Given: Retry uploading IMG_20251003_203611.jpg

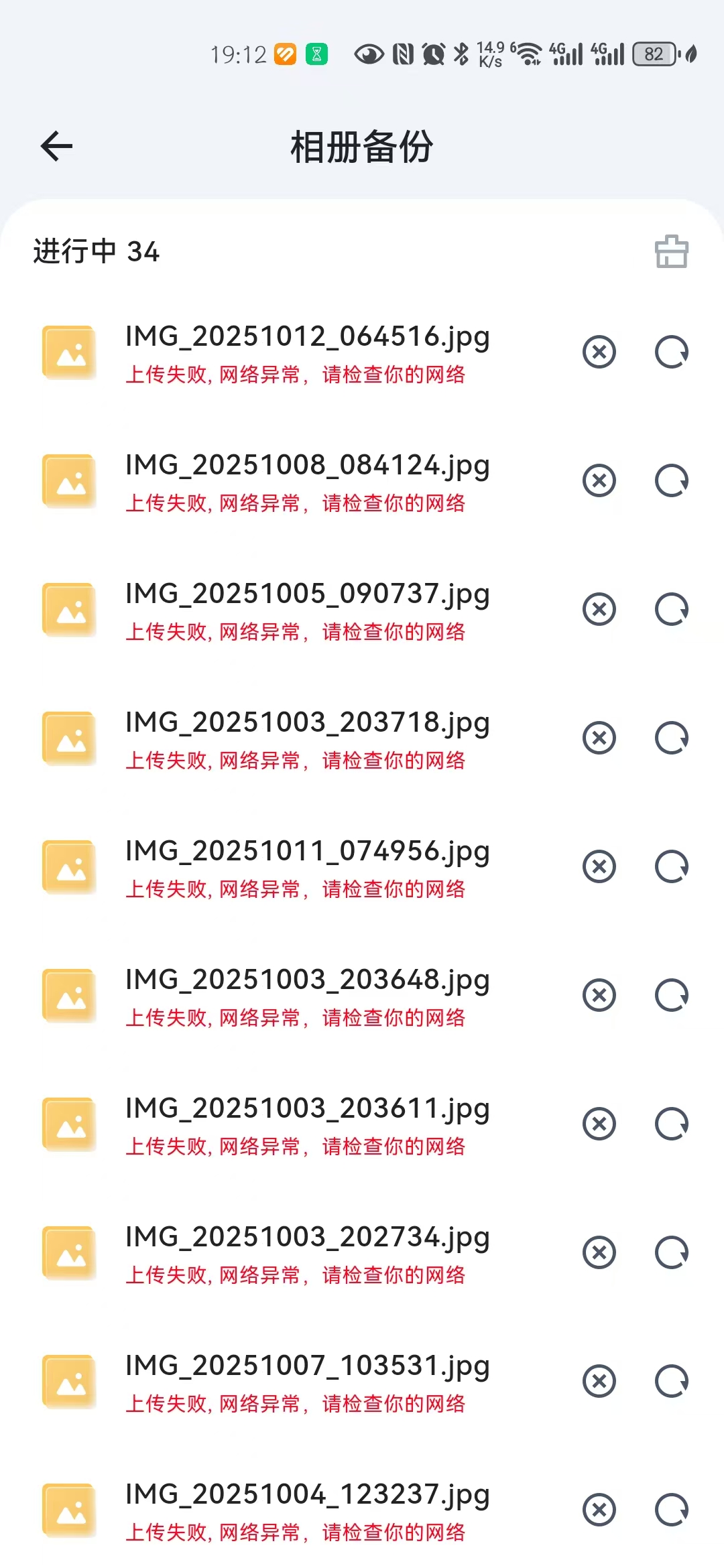Looking at the screenshot, I should pyautogui.click(x=672, y=1124).
